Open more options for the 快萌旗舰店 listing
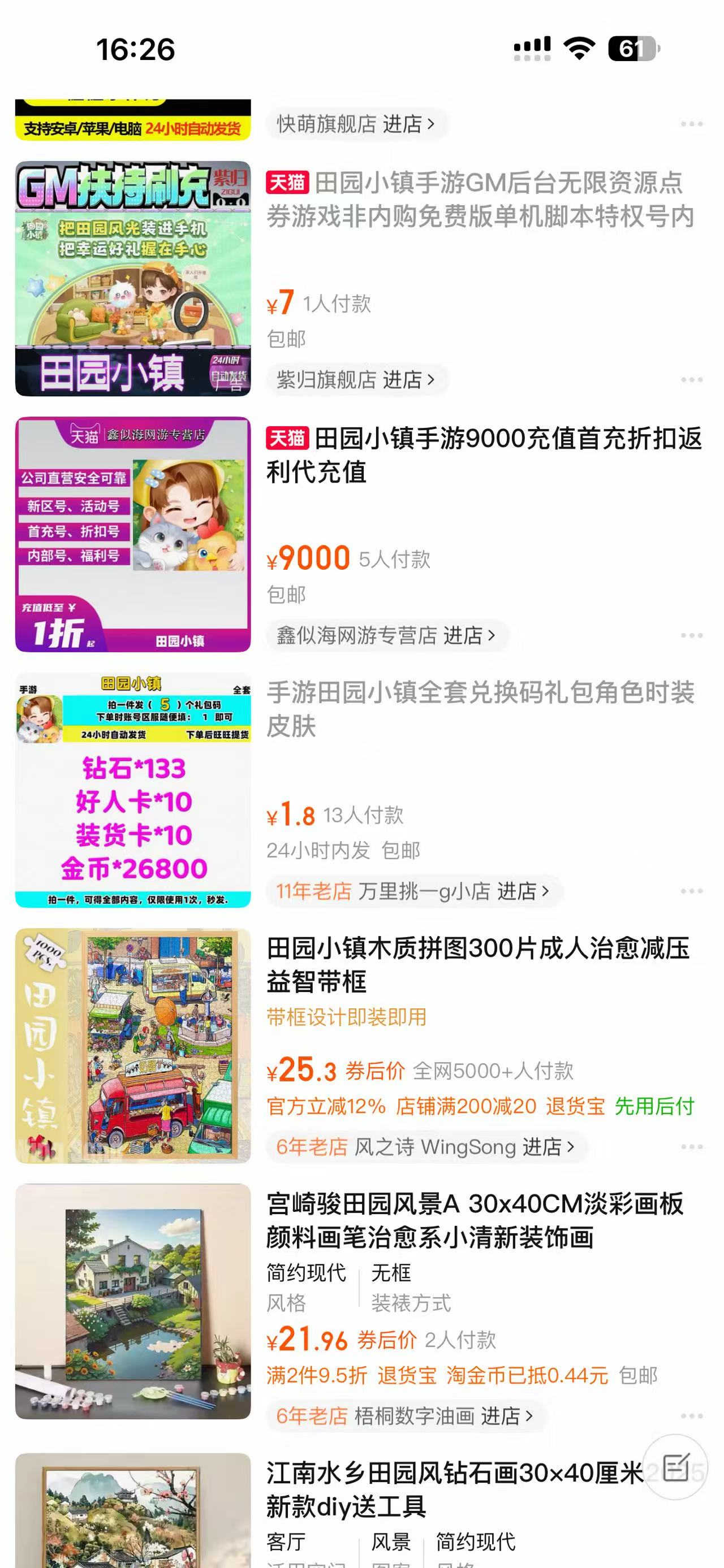Viewport: 724px width, 1568px height. coord(691,124)
